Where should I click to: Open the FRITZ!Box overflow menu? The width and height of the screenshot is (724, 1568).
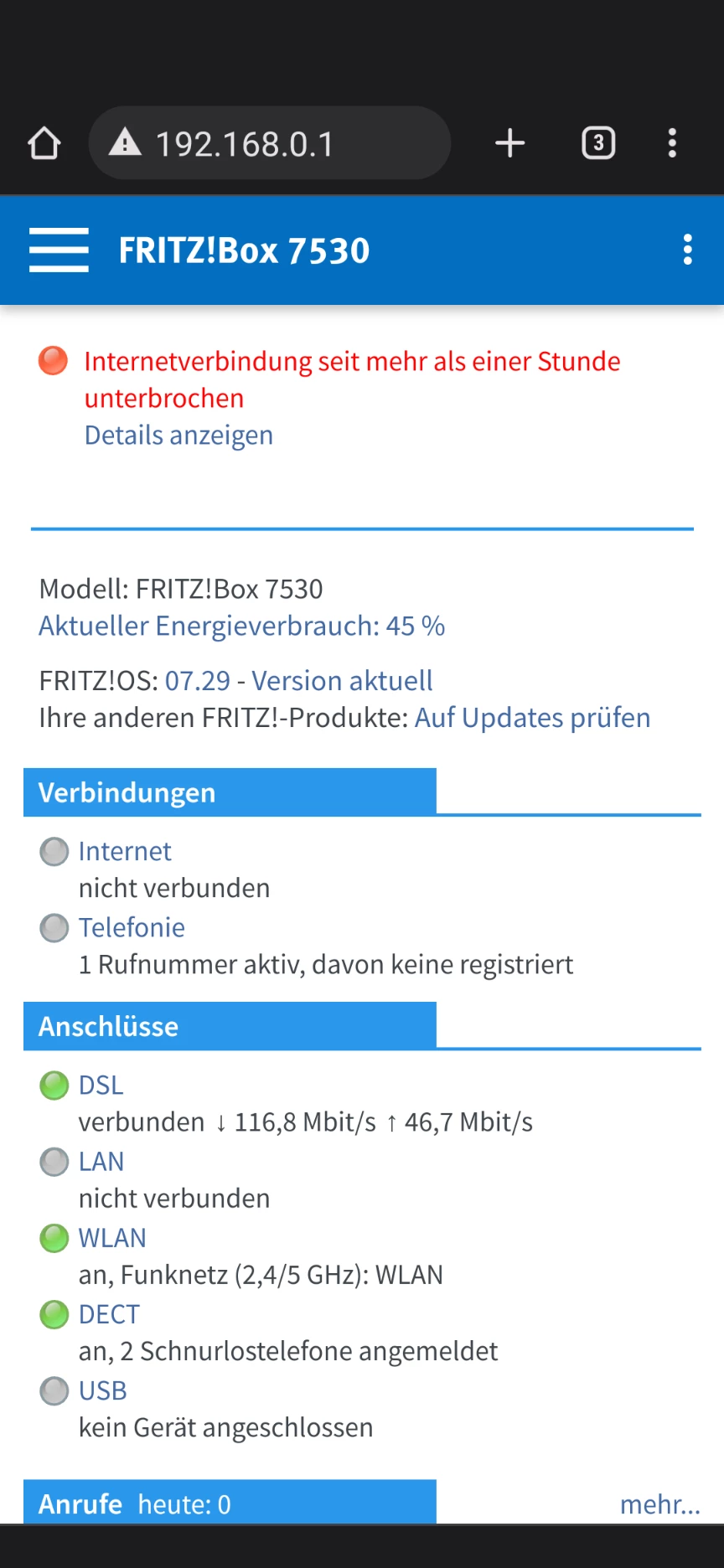coord(687,250)
